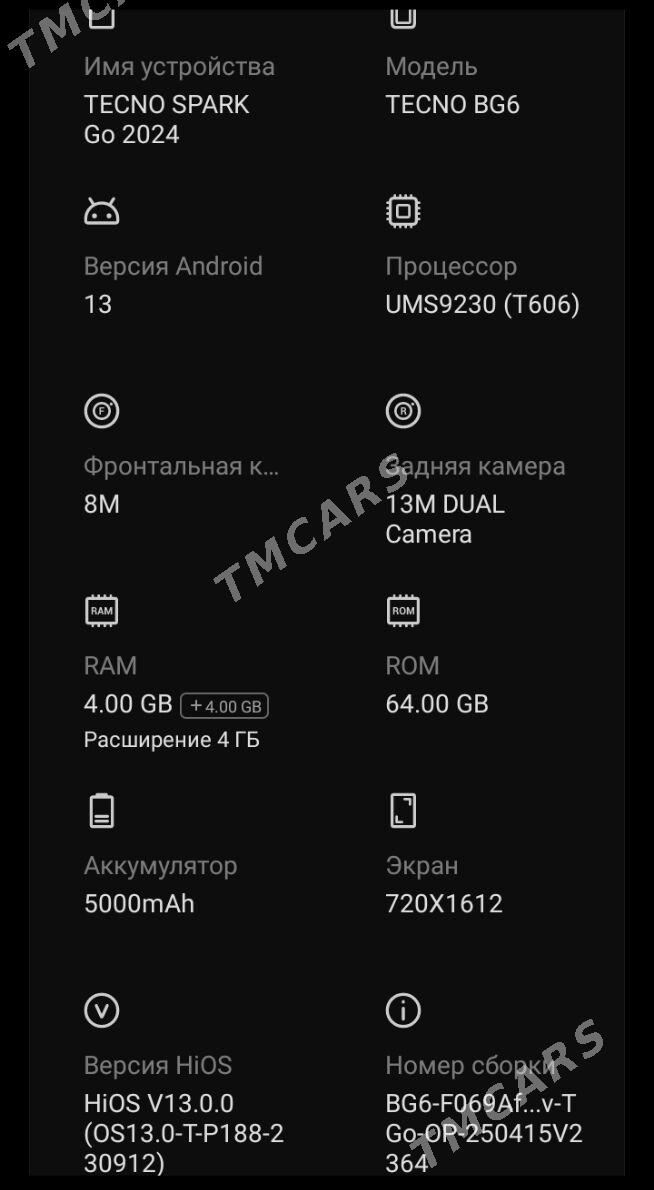This screenshot has width=654, height=1190.
Task: Open the device name TECNO SPARK Go 2024
Action: click(167, 119)
